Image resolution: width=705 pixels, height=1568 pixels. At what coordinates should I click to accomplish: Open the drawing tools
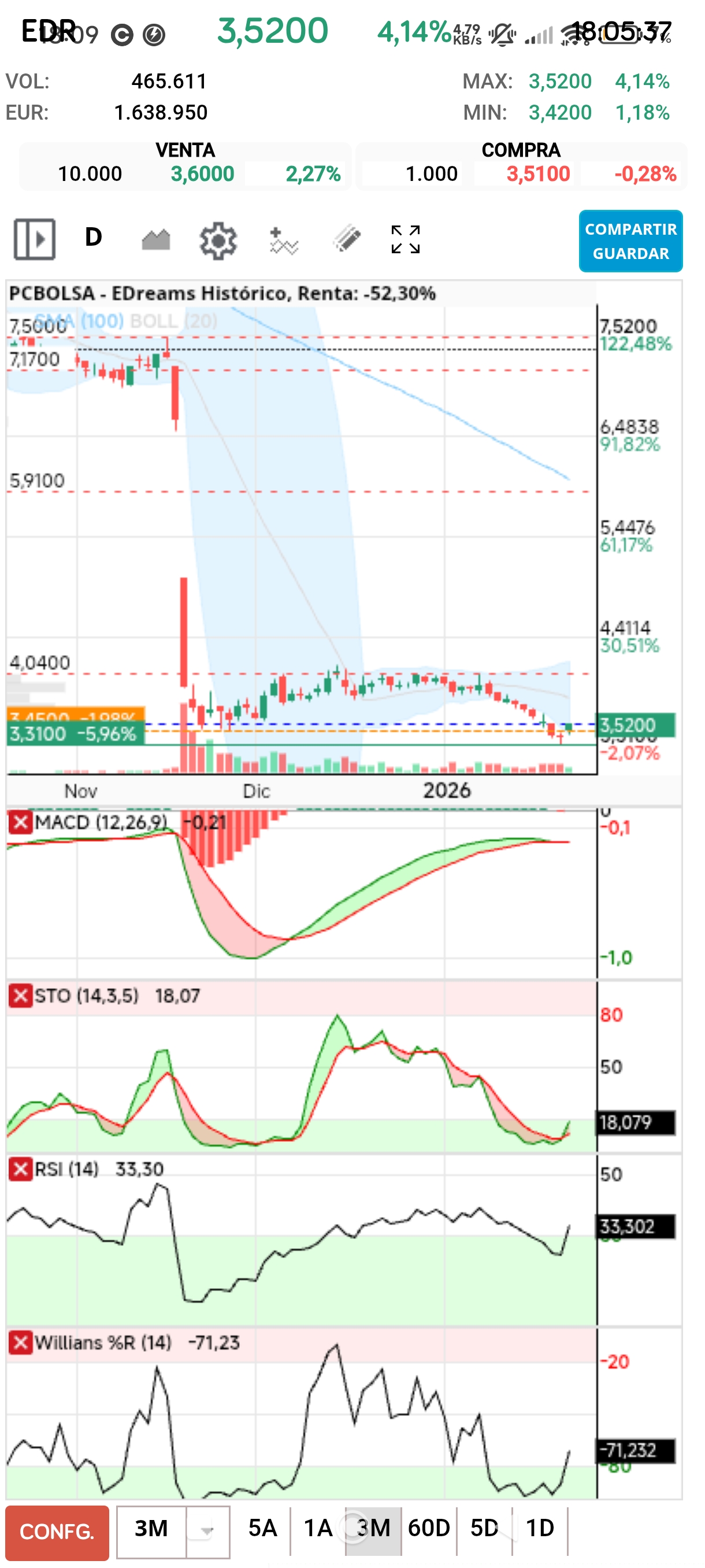[x=347, y=239]
